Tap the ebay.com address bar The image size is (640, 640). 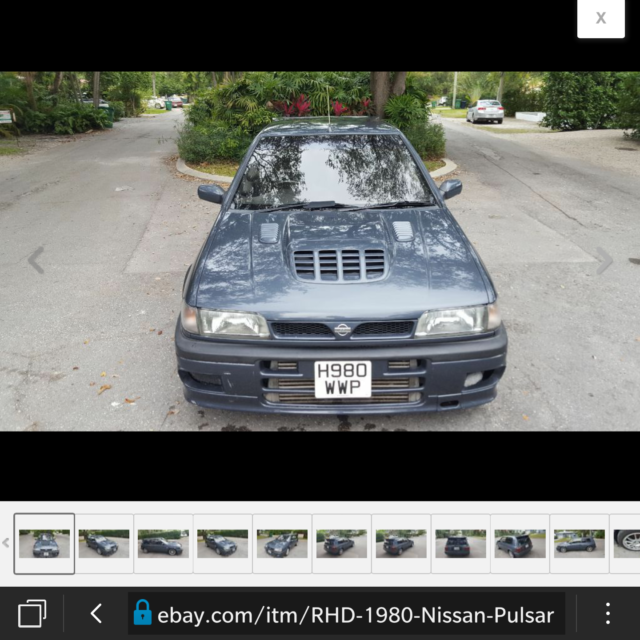point(345,613)
